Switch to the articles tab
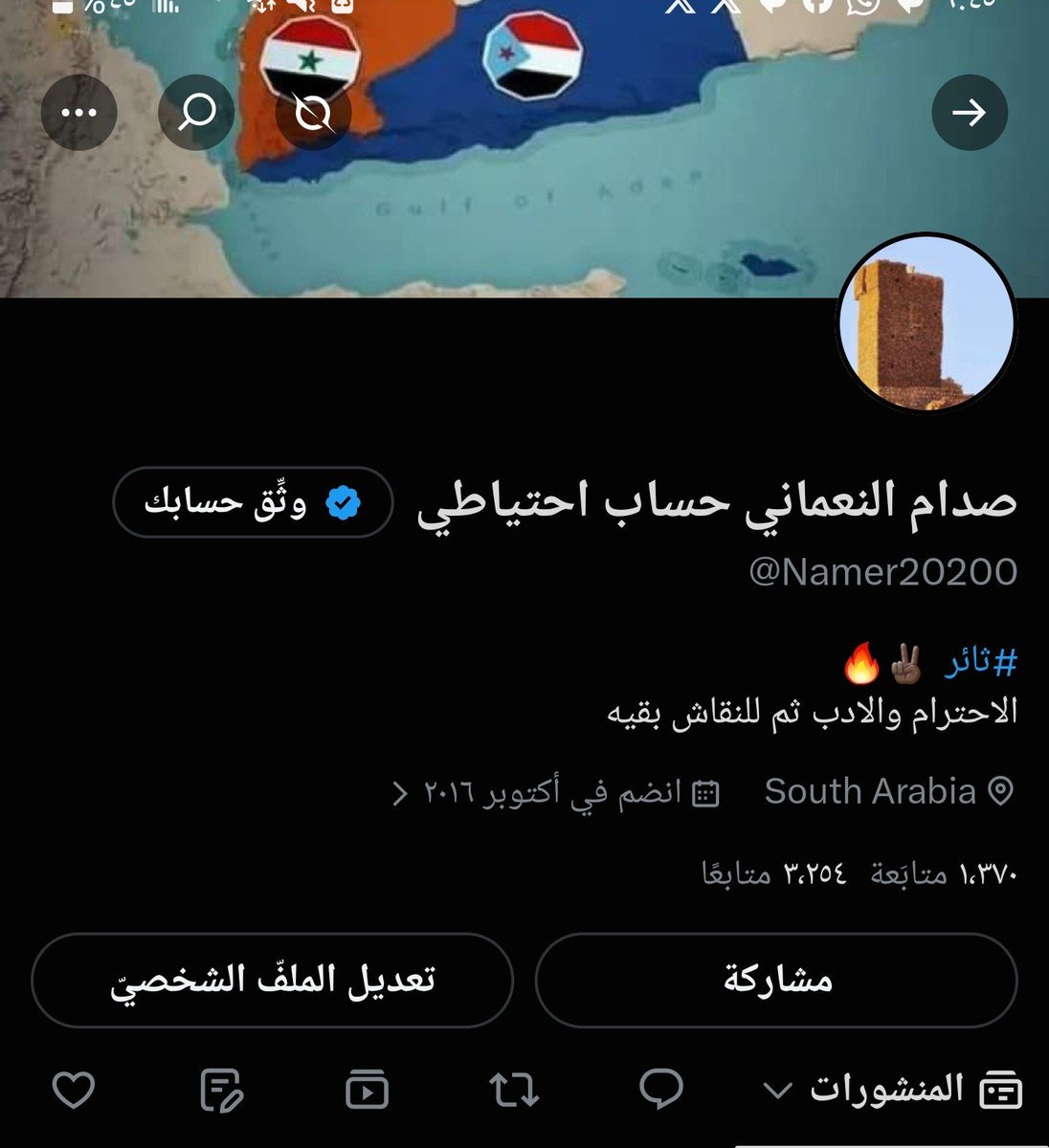1049x1148 pixels. (x=221, y=1090)
